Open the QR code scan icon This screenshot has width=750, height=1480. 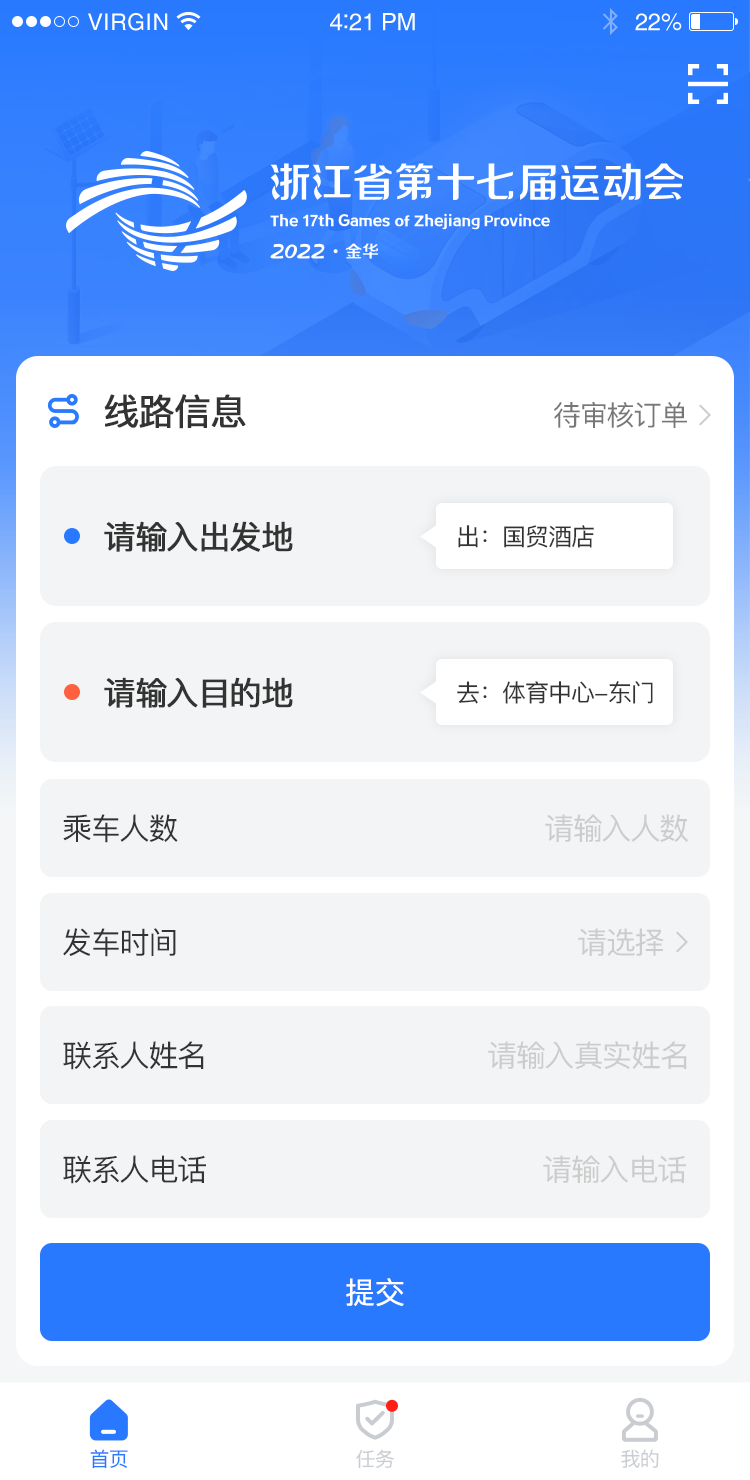(707, 85)
